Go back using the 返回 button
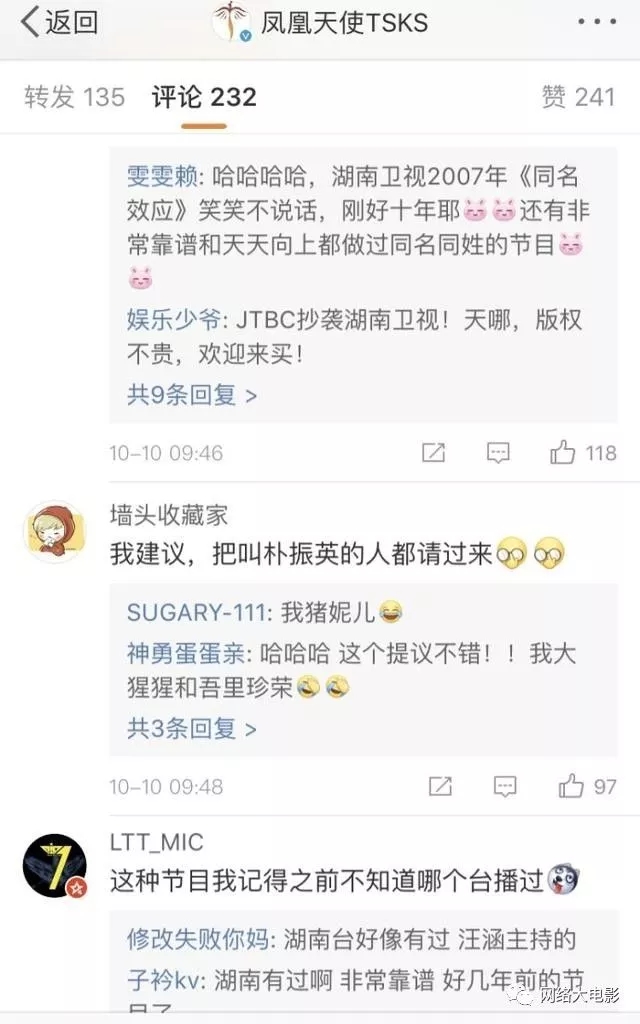Viewport: 640px width, 1024px height. [x=60, y=22]
